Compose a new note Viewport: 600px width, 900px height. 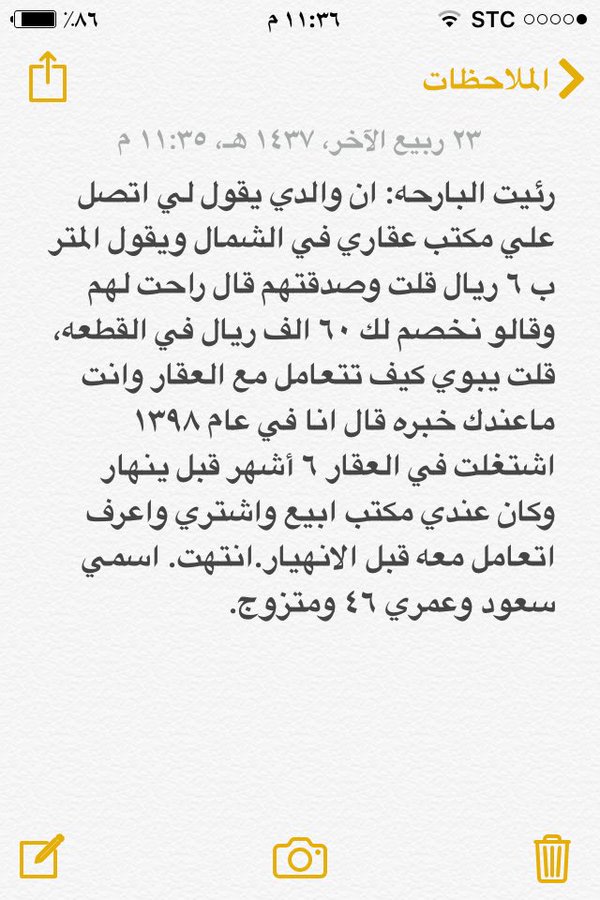click(43, 856)
